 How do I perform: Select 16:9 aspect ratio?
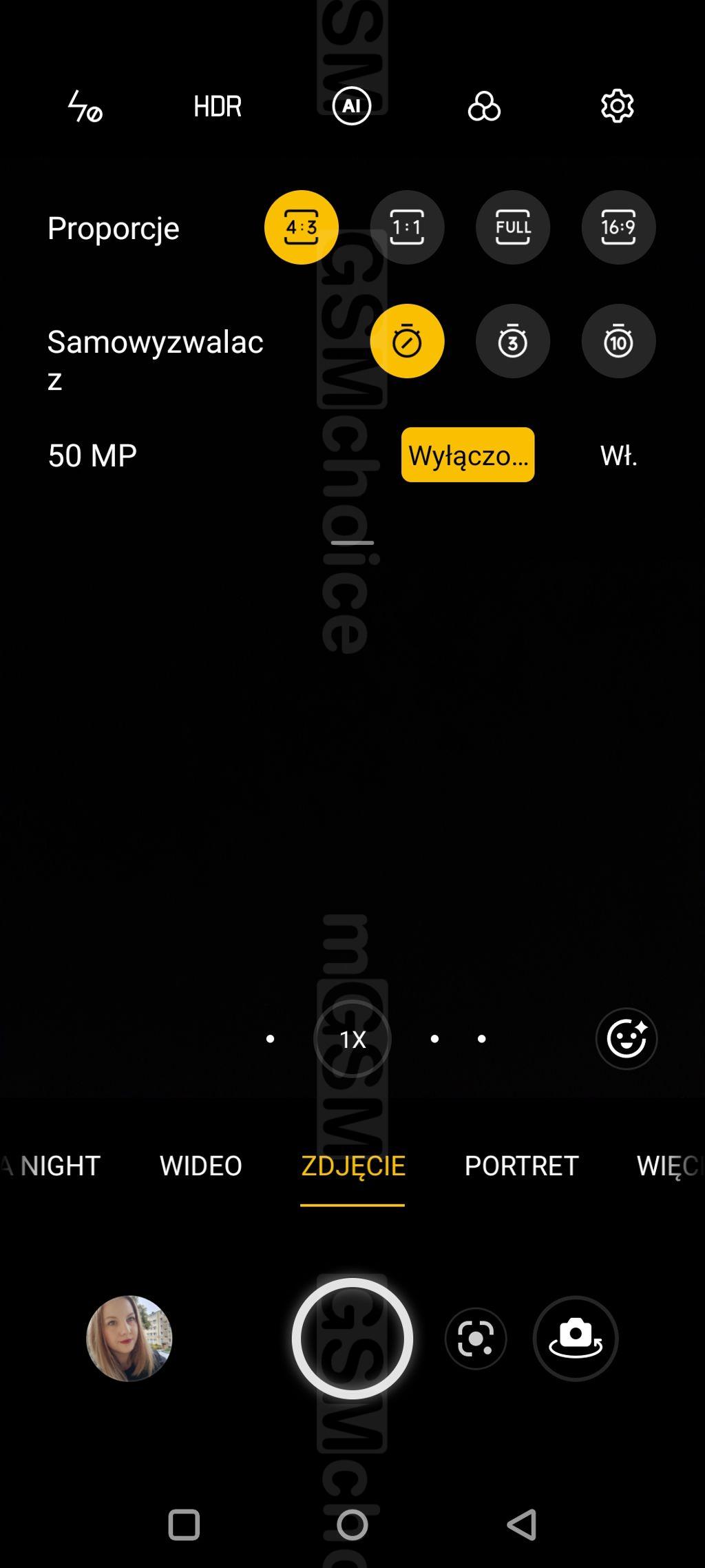pos(618,227)
